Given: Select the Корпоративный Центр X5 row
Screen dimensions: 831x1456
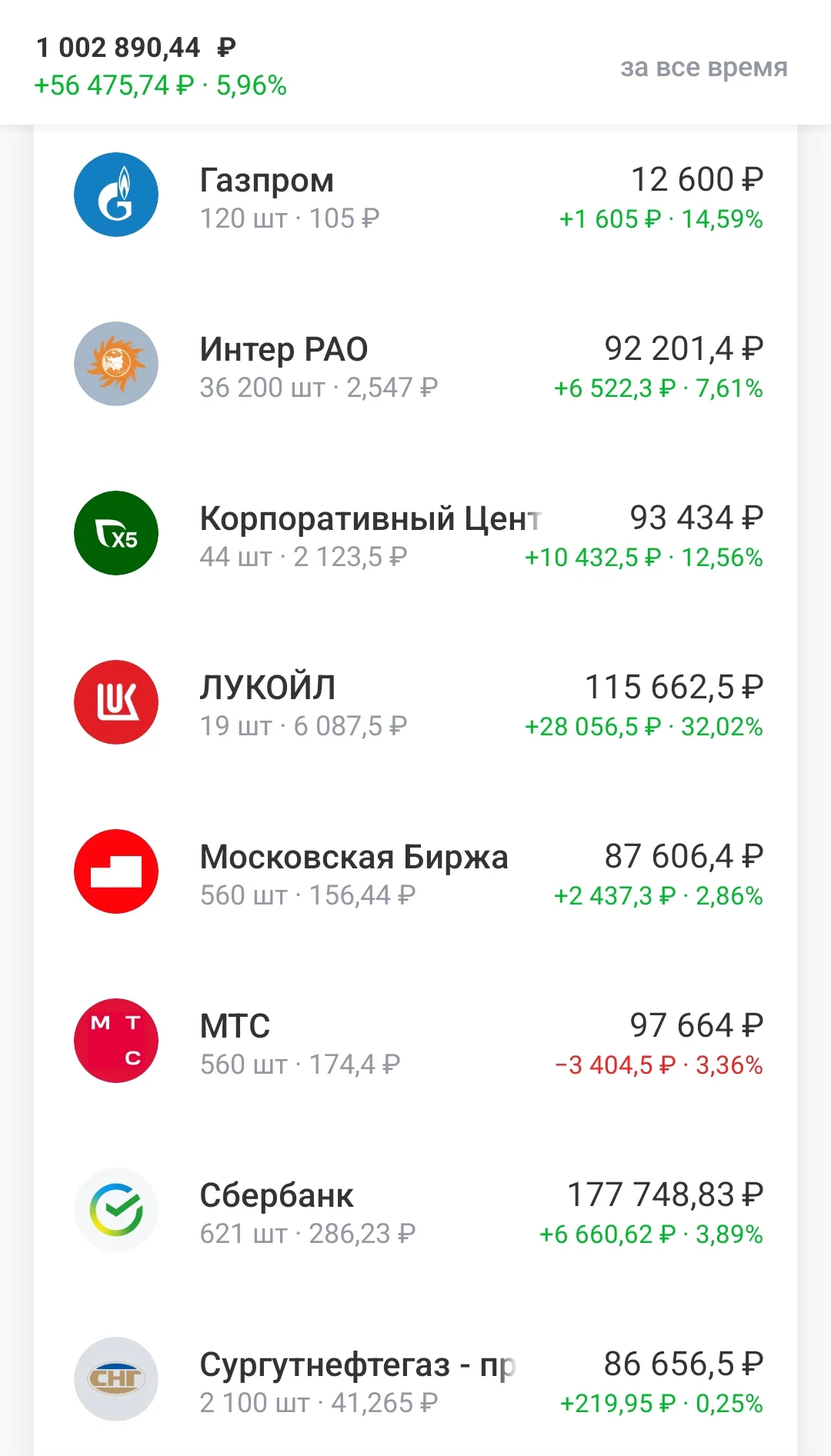Looking at the screenshot, I should [415, 534].
